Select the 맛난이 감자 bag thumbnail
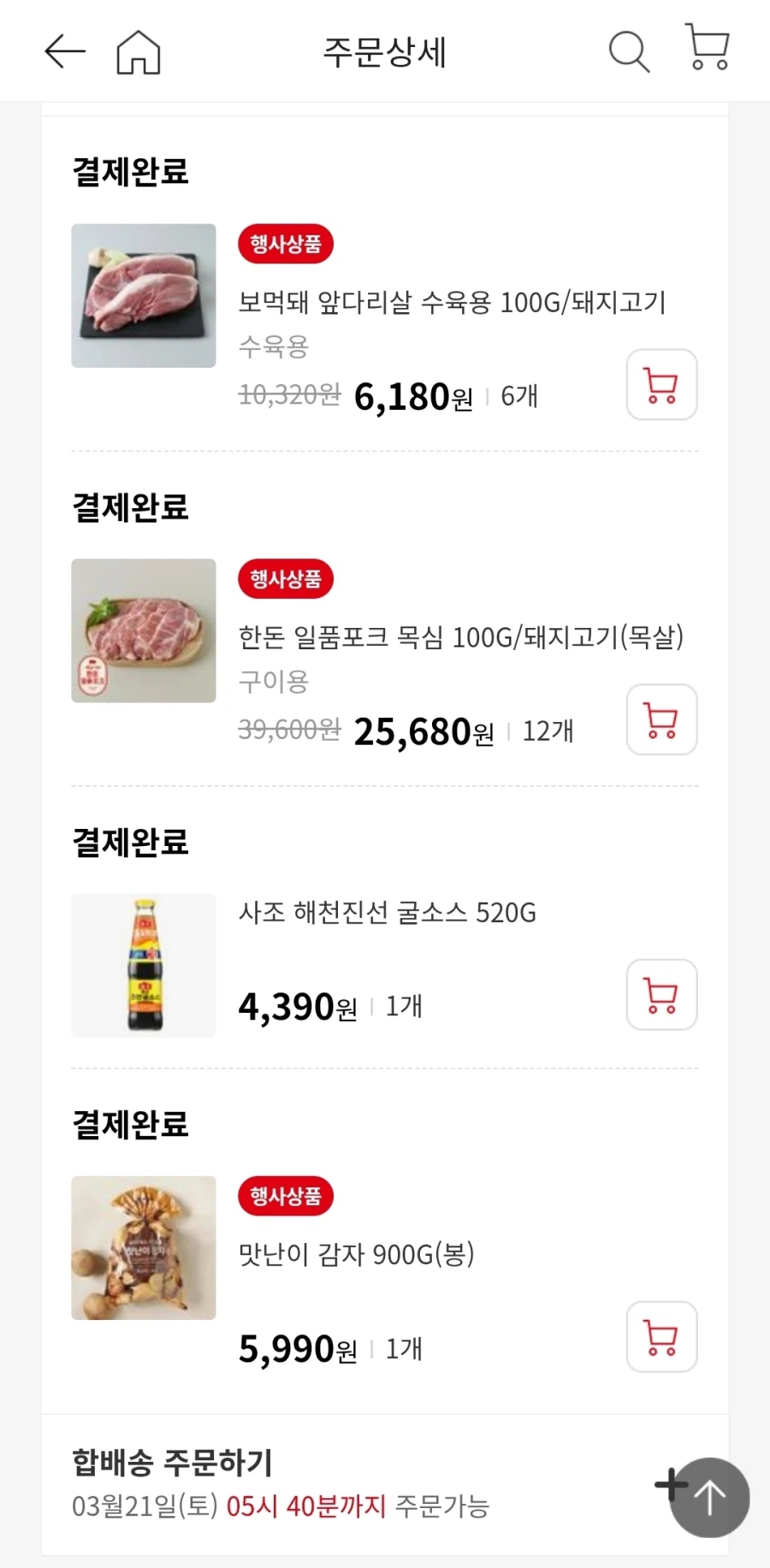 (143, 1247)
